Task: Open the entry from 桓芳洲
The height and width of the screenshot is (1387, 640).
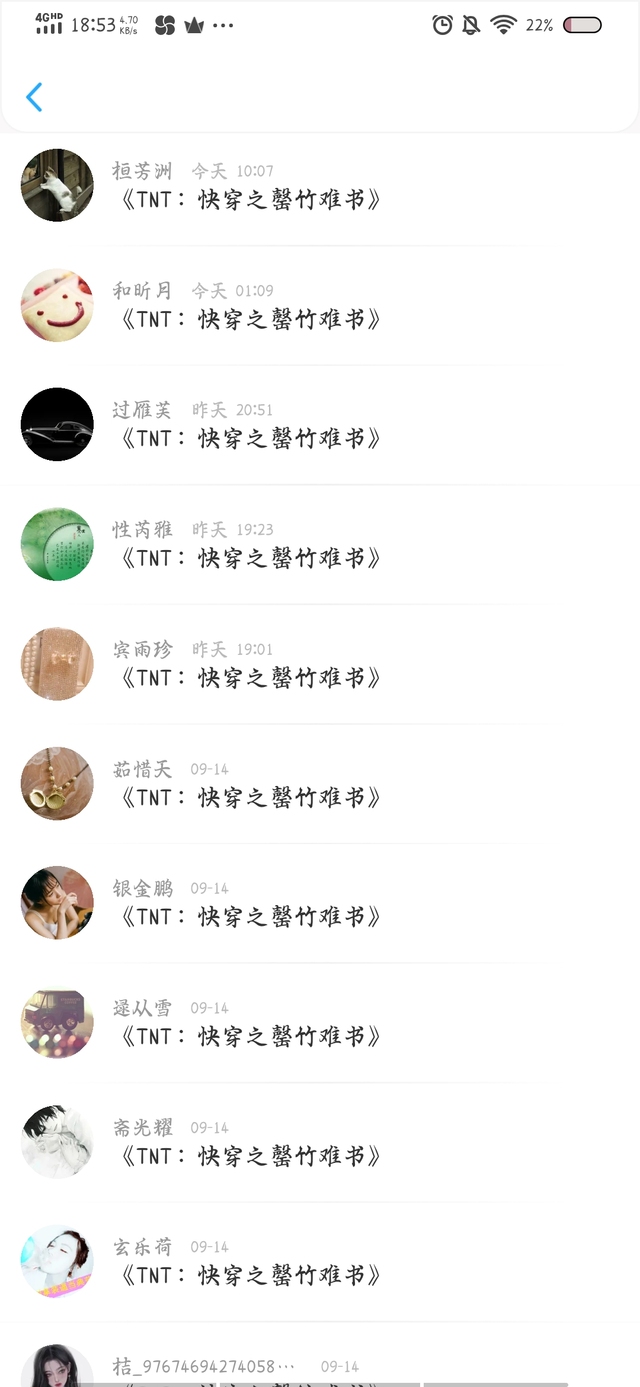Action: pos(320,186)
